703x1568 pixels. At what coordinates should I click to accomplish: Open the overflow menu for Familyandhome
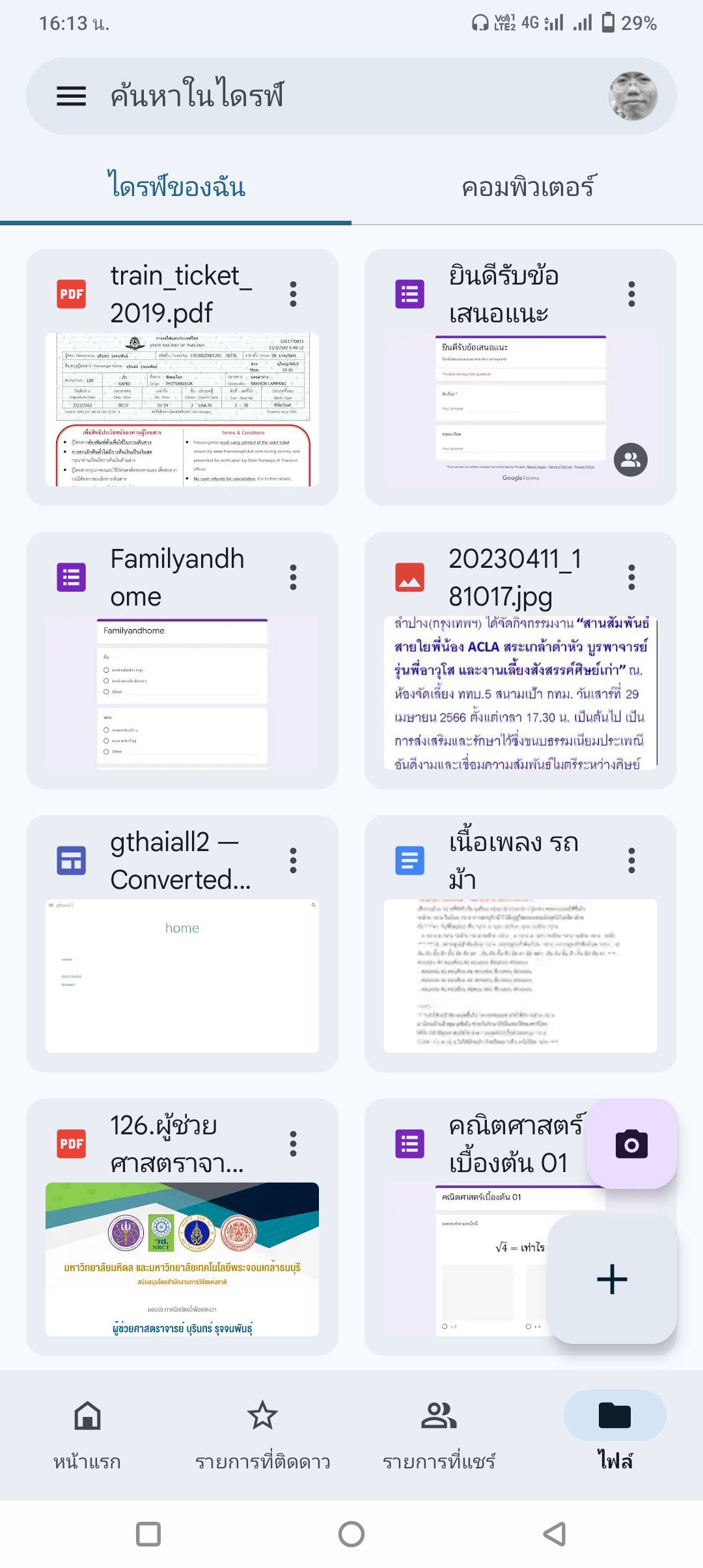pyautogui.click(x=294, y=578)
